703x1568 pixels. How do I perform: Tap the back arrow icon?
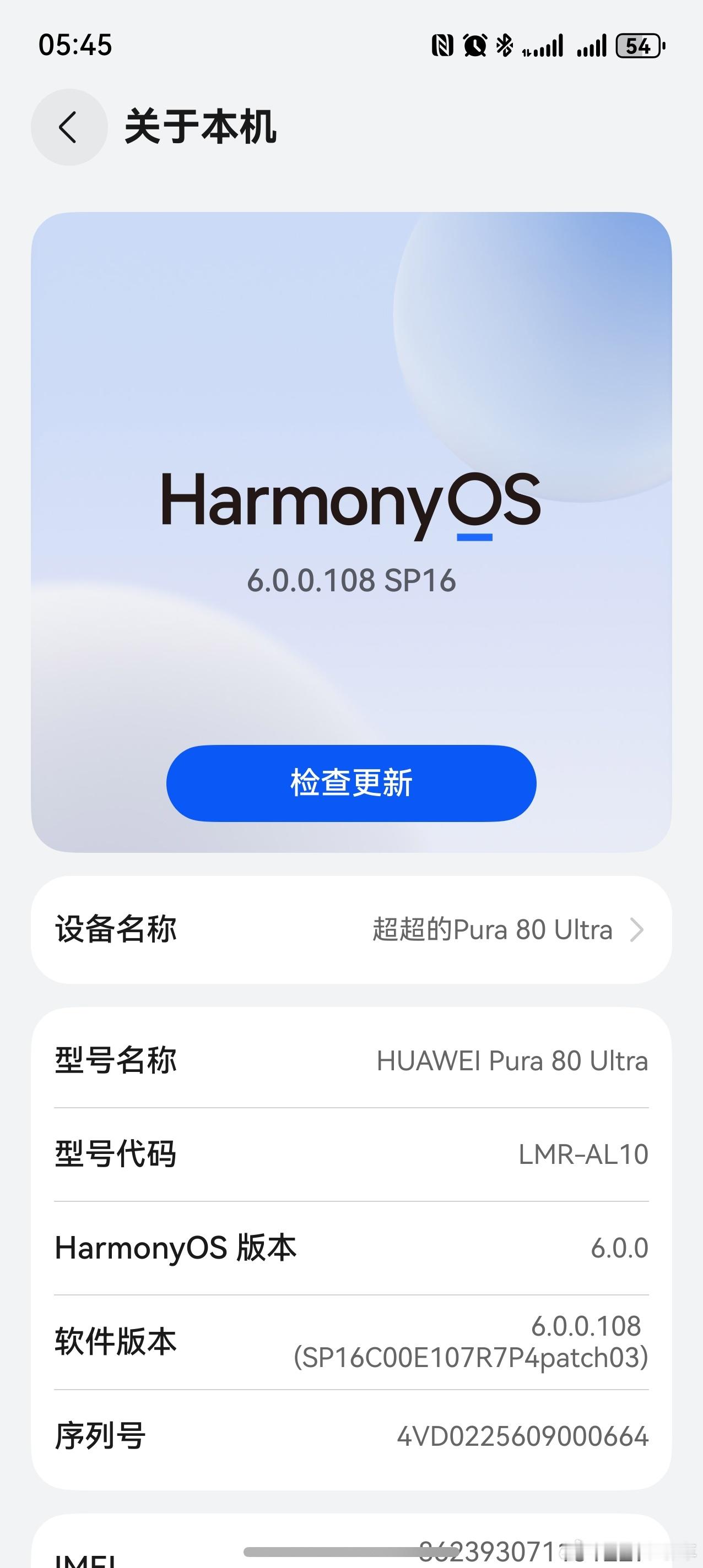(x=68, y=127)
